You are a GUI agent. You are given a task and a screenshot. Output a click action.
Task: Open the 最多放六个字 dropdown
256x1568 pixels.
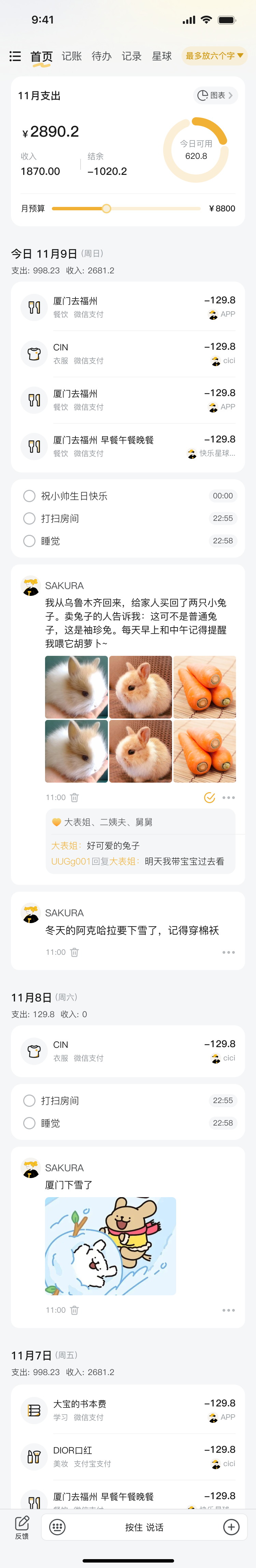[214, 56]
